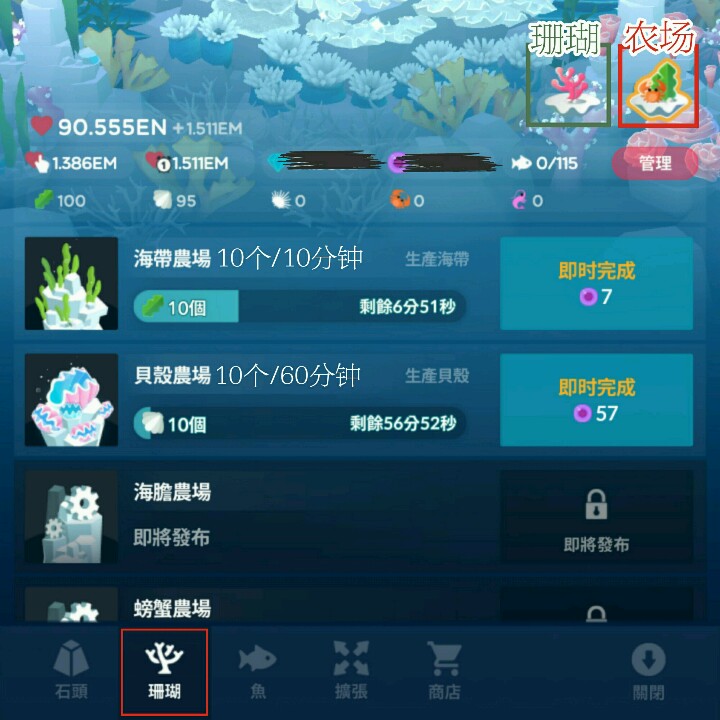Viewport: 720px width, 720px height.
Task: Go to the 商店 shop tab
Action: pyautogui.click(x=444, y=671)
